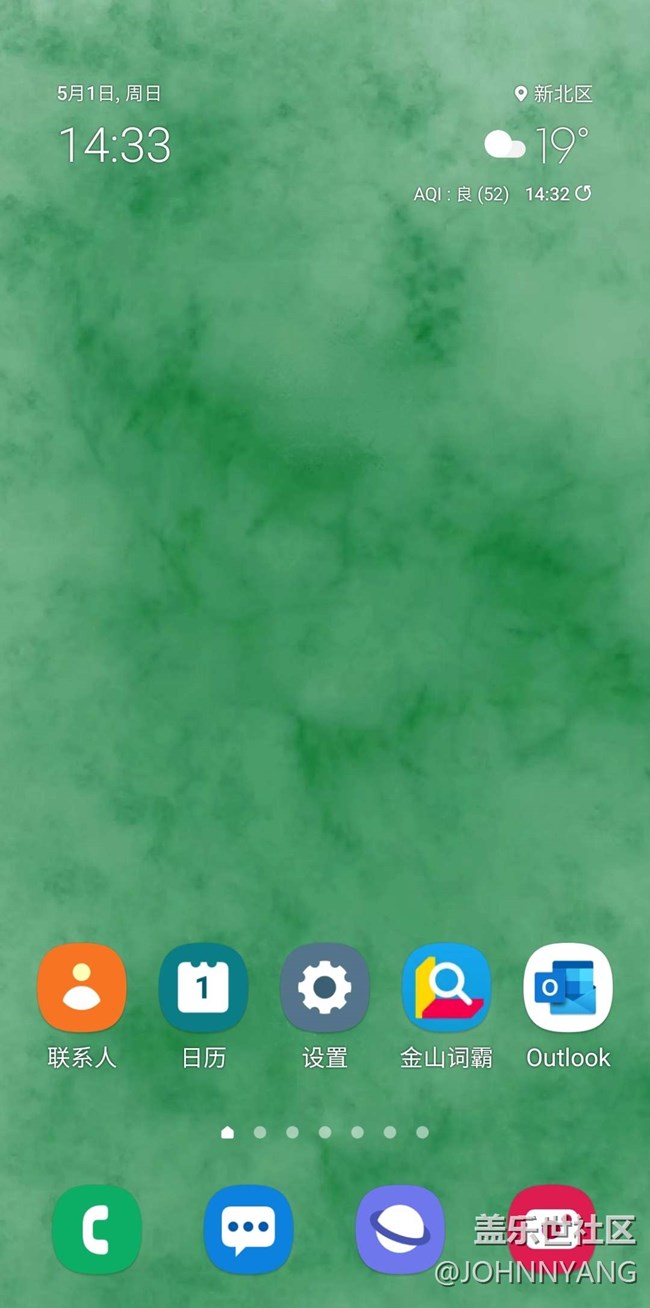Open the Outlook app
650x1308 pixels.
pyautogui.click(x=568, y=988)
